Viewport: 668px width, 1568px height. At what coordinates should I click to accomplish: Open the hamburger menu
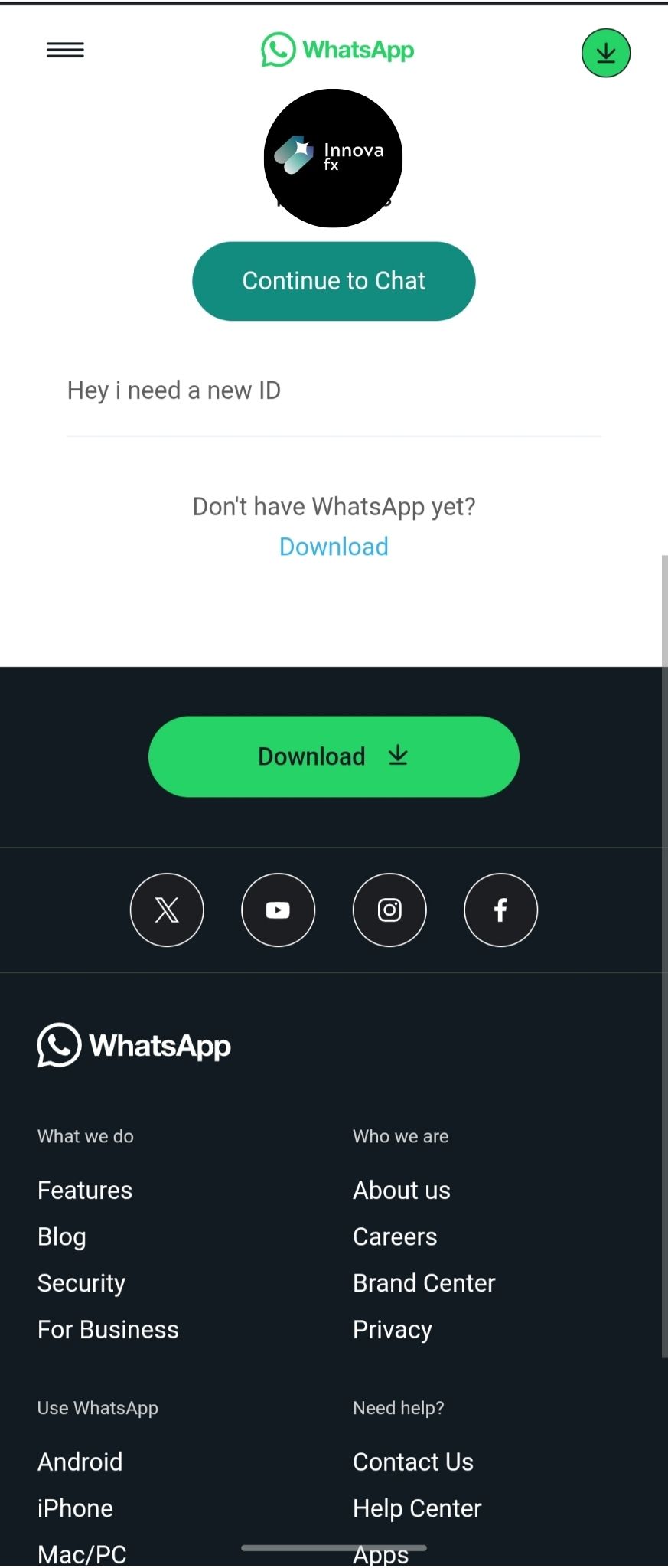pos(65,51)
